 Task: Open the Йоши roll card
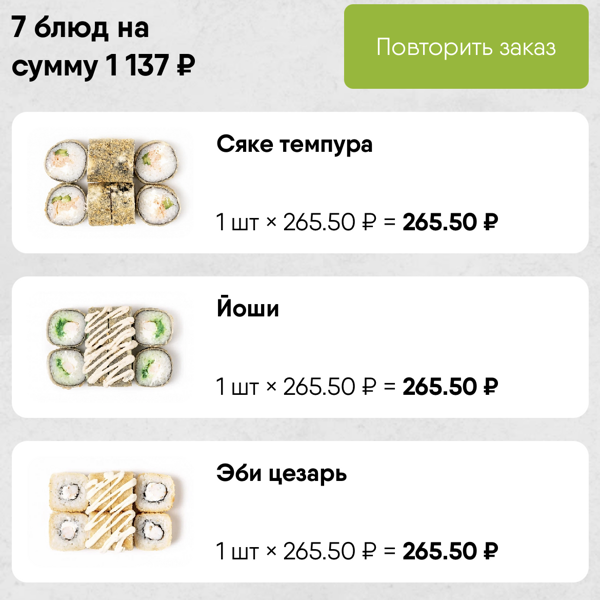tap(300, 347)
